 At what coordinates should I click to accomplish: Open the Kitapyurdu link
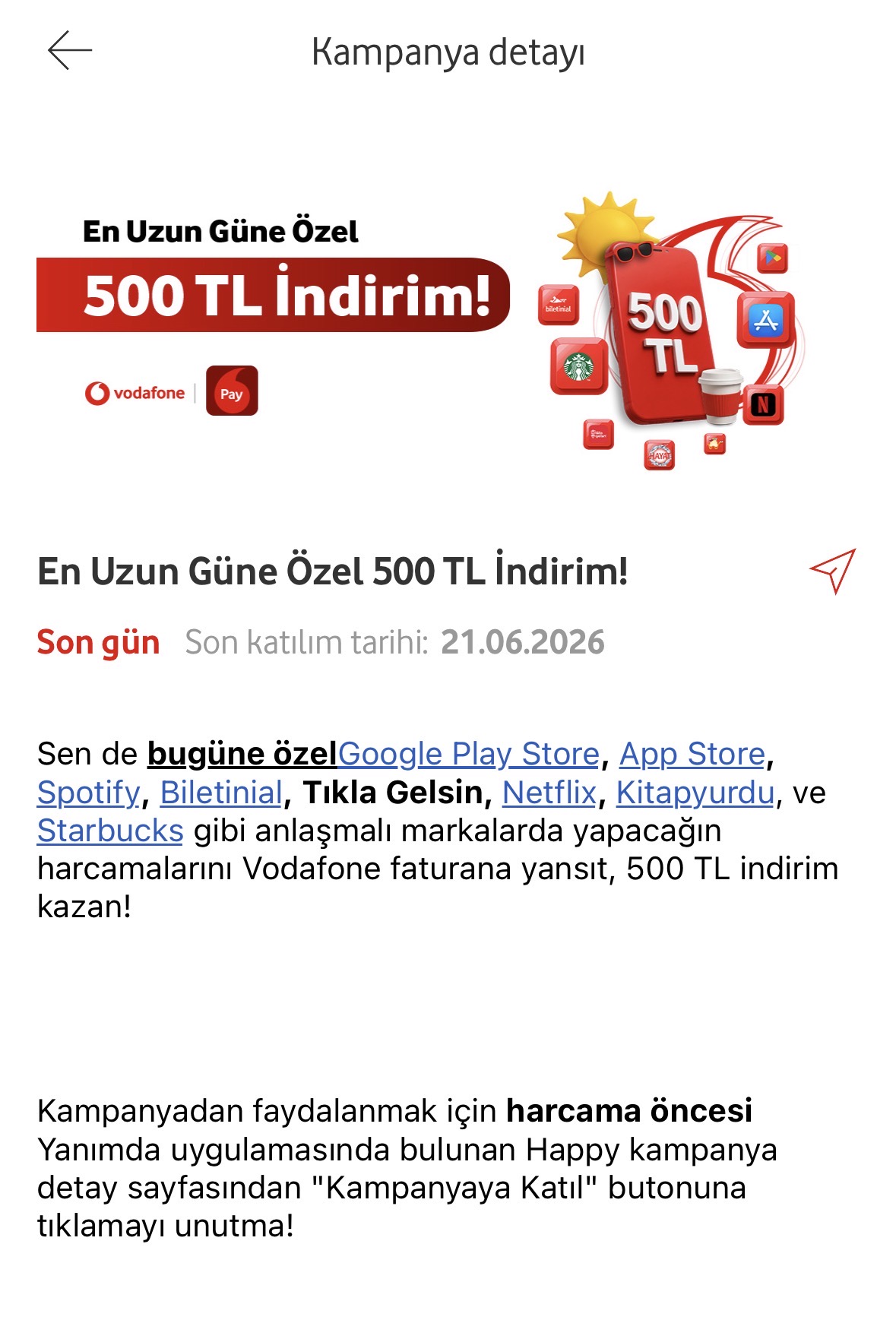695,793
